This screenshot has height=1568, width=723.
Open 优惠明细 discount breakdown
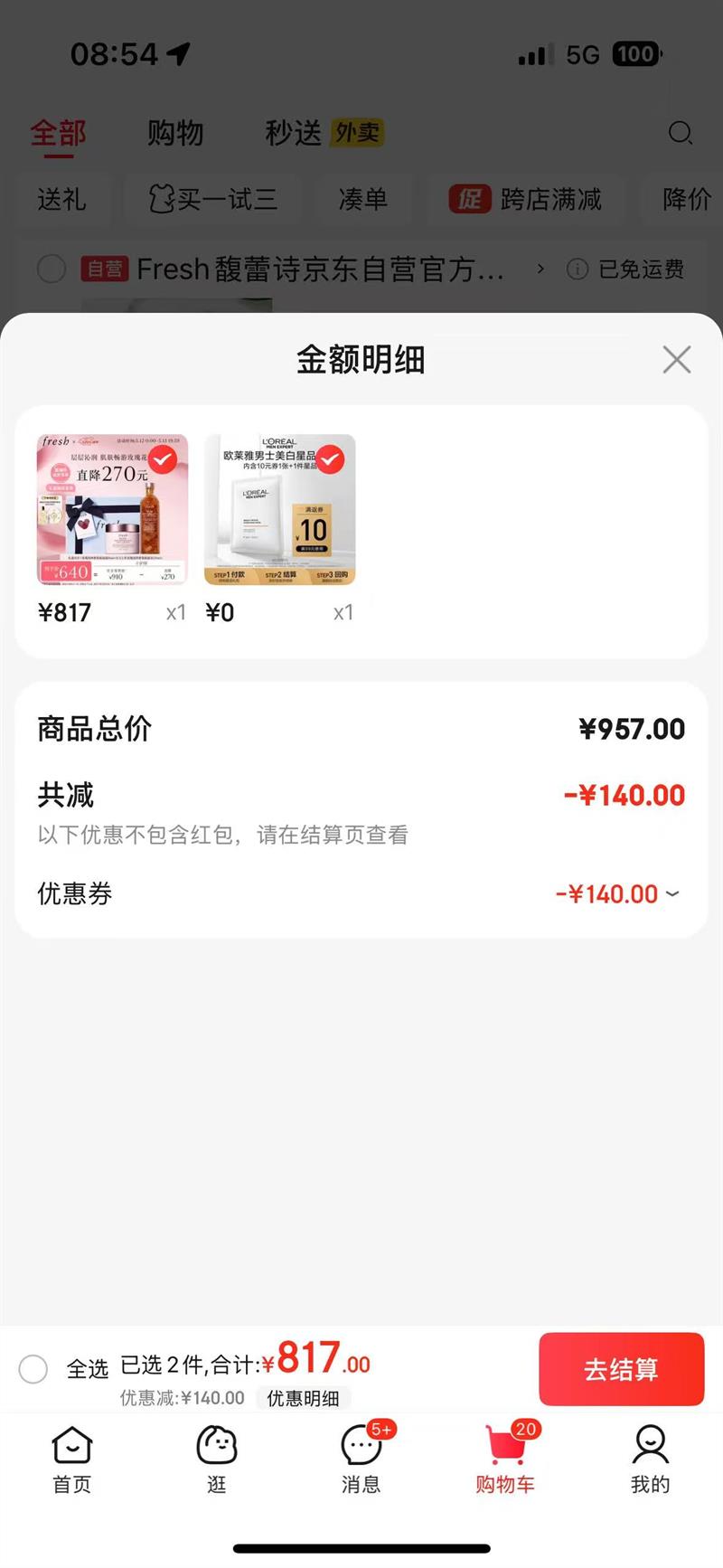pos(303,1398)
